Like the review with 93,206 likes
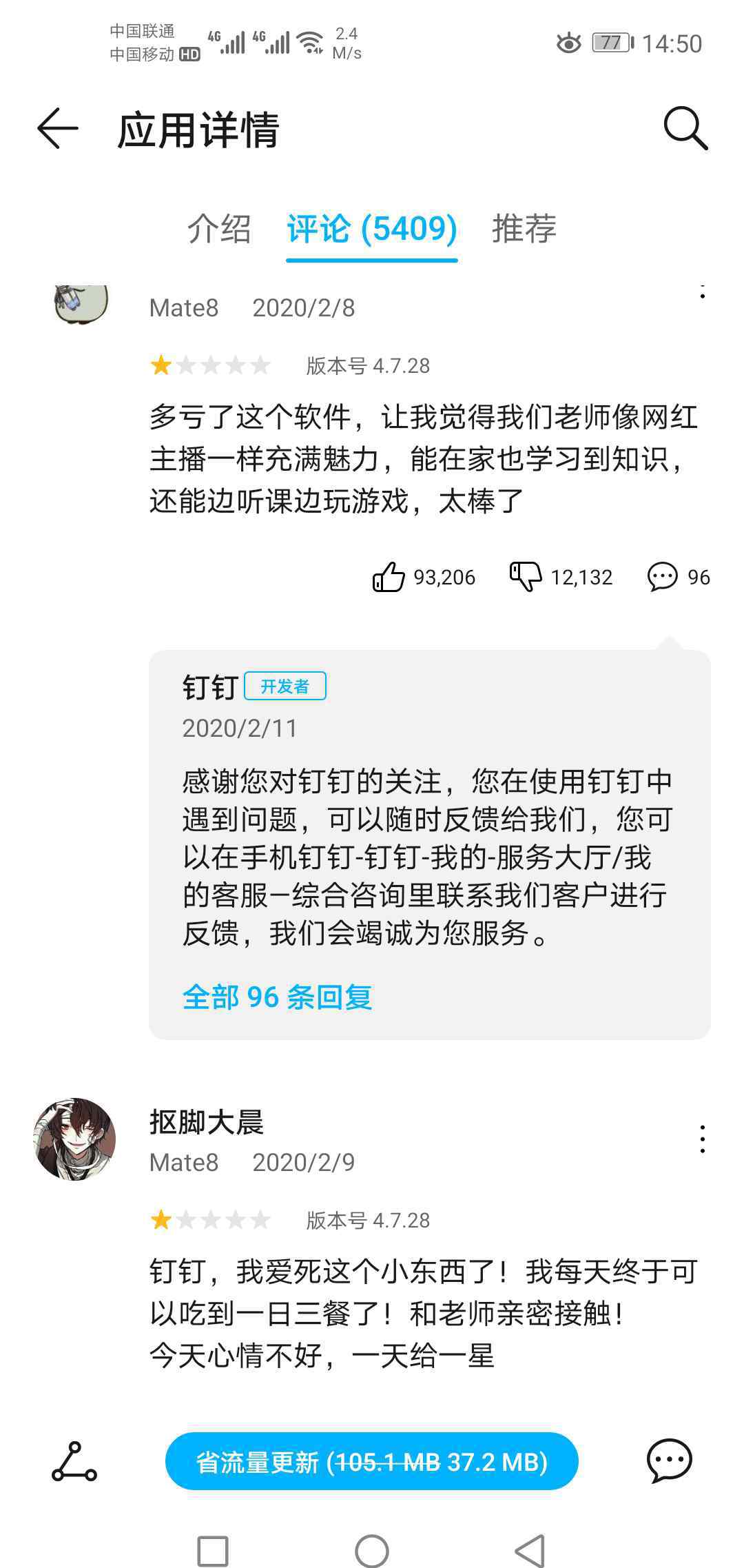Screen dimensions: 744x1568 389,577
